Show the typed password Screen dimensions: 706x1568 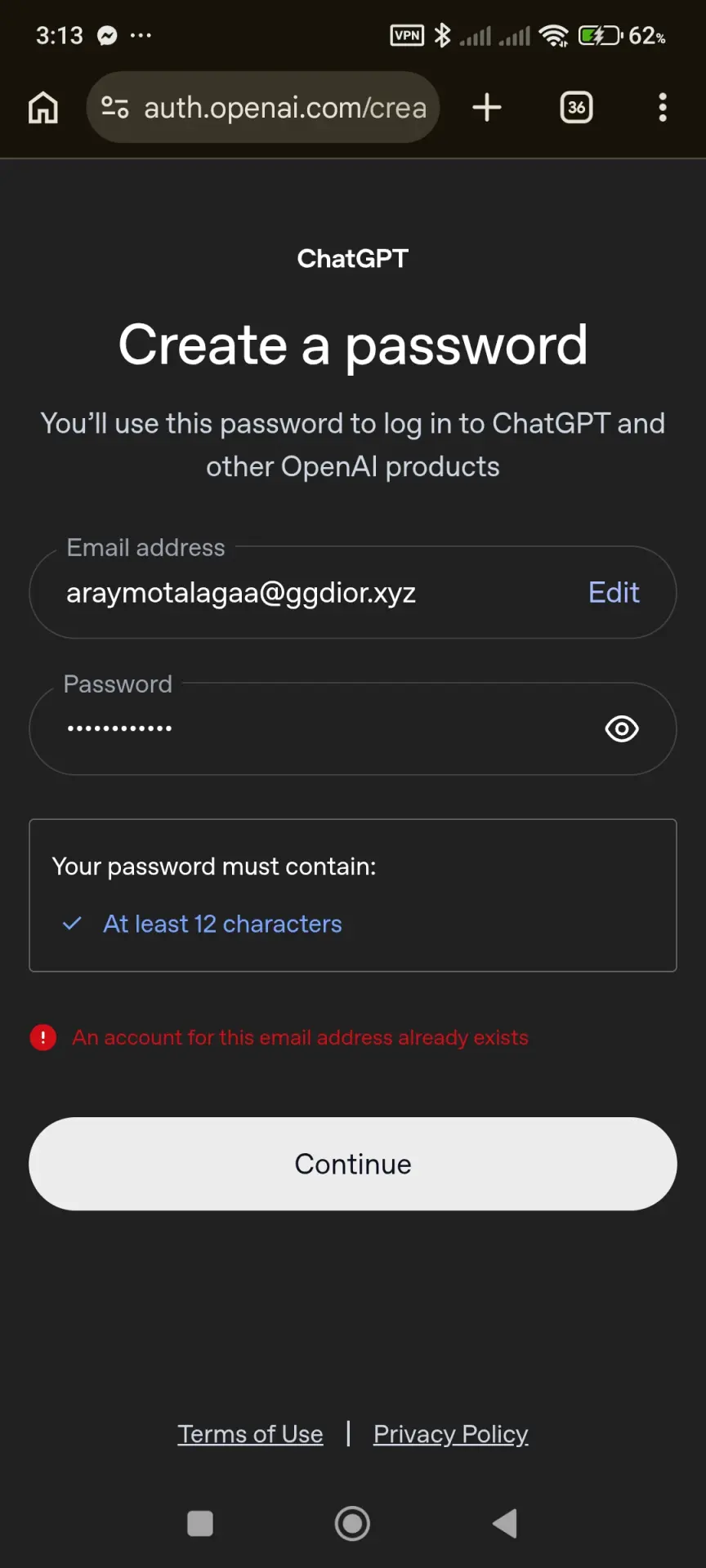pos(622,728)
